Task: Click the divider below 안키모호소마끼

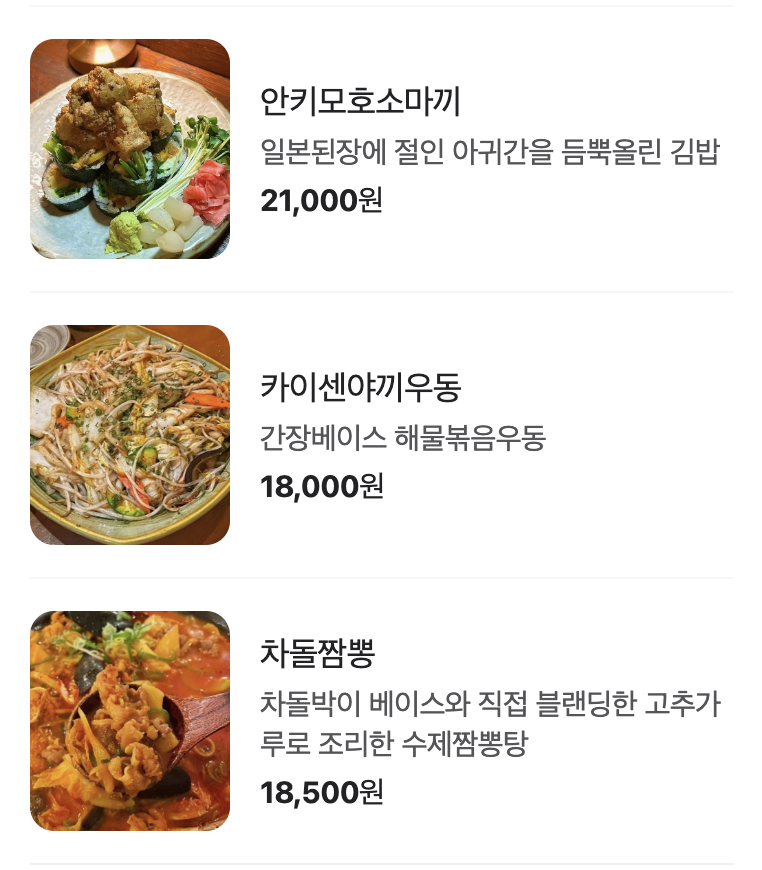Action: click(x=381, y=292)
